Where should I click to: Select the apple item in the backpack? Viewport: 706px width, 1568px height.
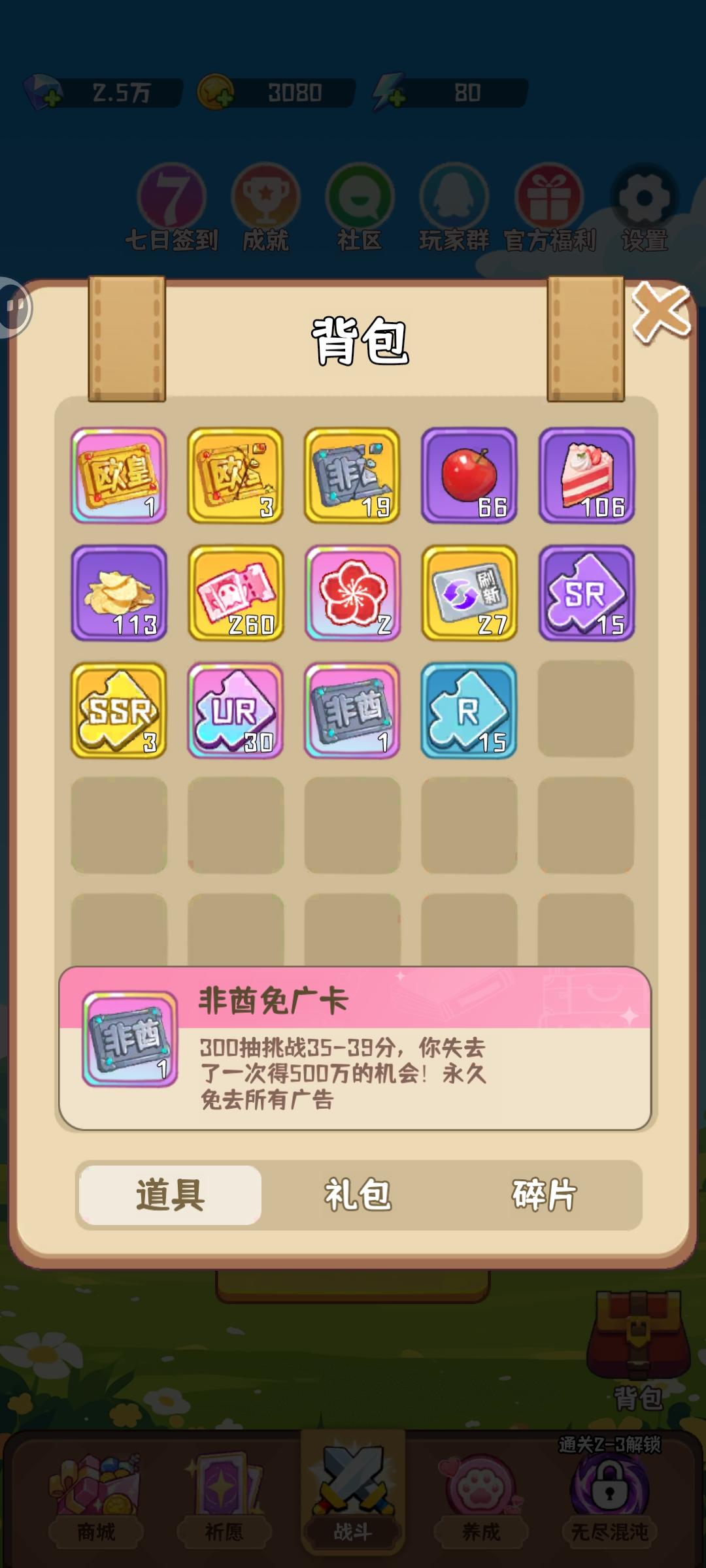pyautogui.click(x=469, y=476)
